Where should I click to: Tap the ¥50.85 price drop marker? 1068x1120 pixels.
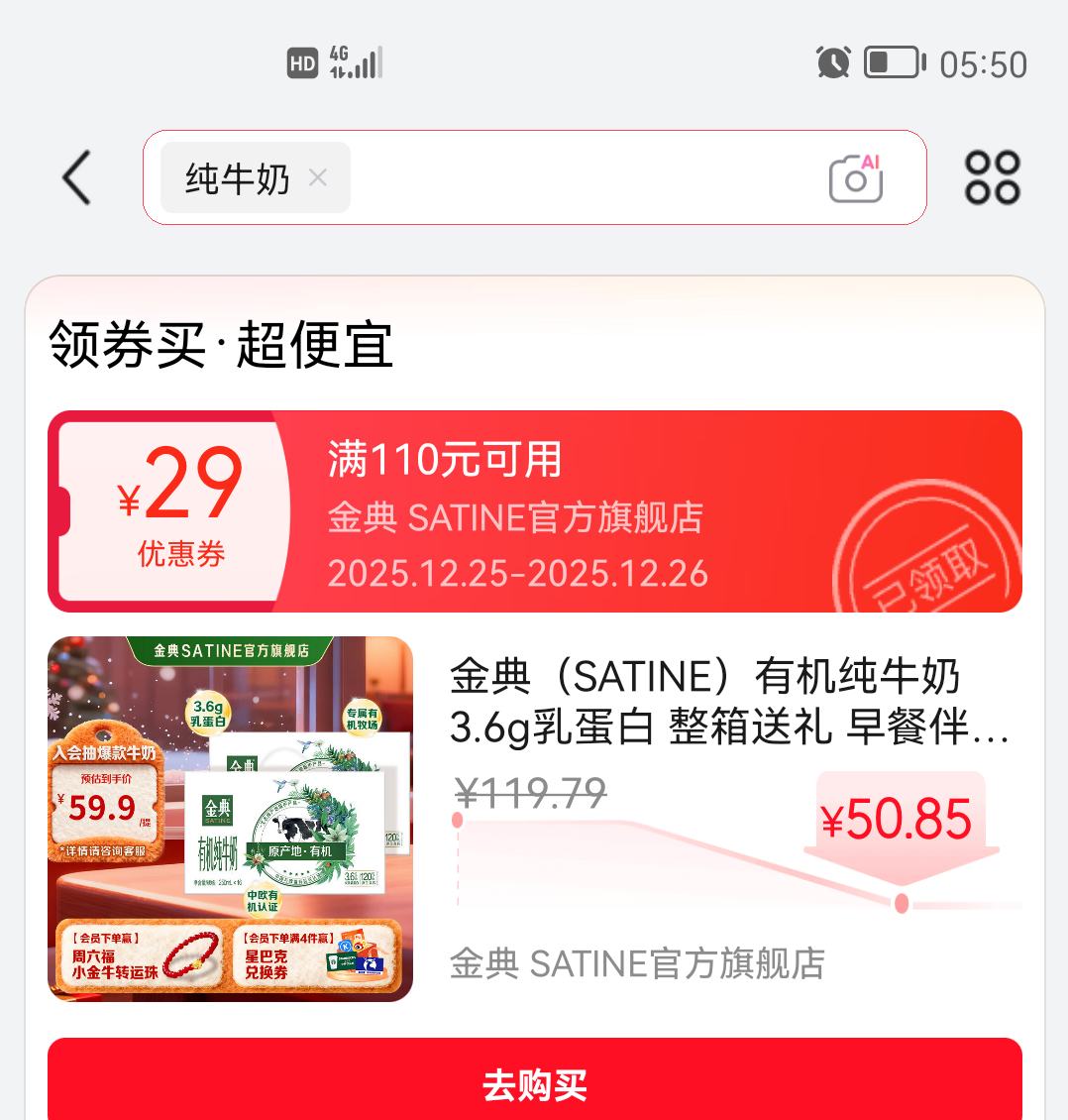point(898,819)
